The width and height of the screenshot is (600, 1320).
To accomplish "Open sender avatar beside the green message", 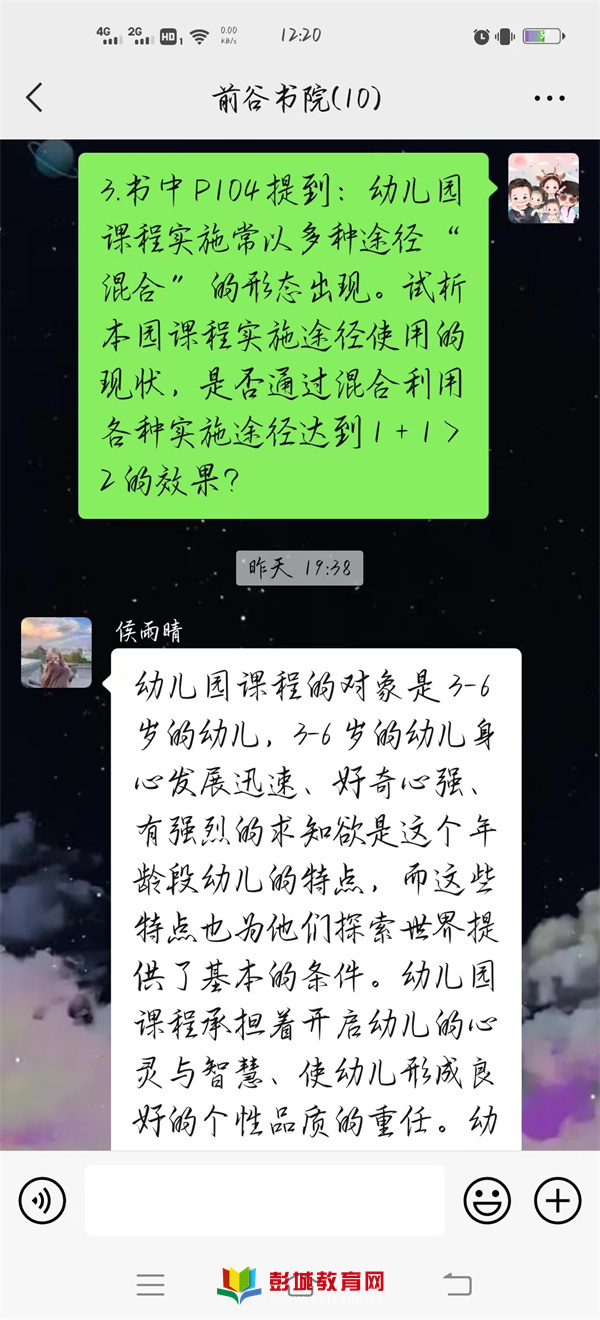I will (543, 188).
